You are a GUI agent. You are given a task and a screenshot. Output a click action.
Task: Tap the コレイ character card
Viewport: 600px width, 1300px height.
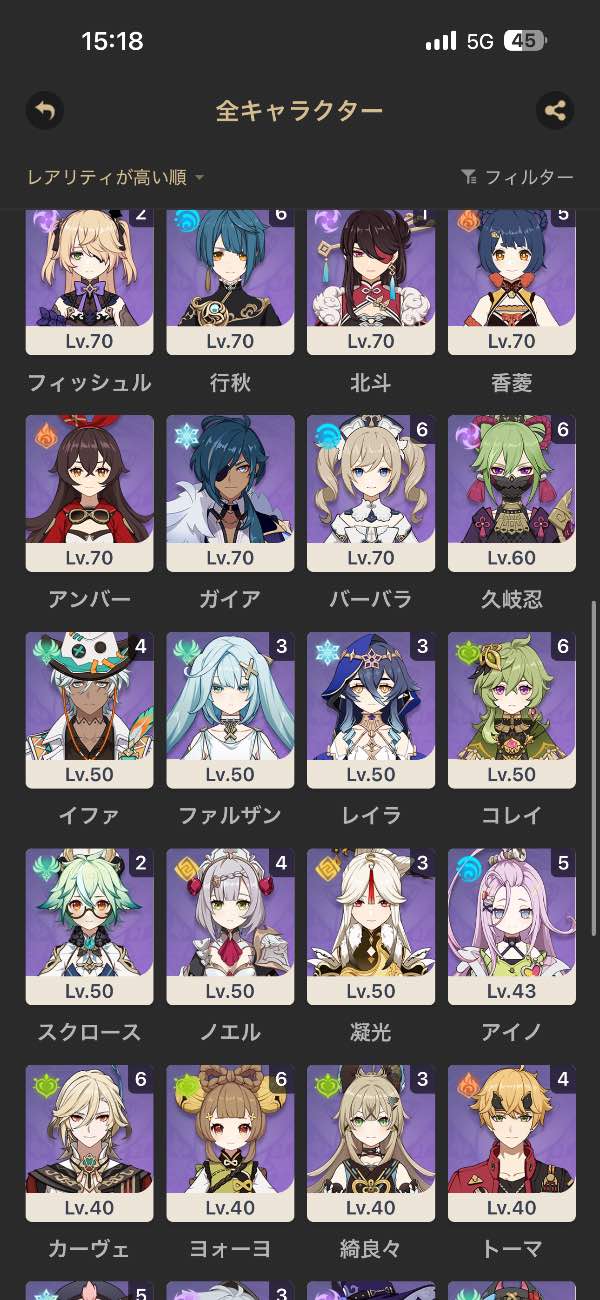point(512,710)
